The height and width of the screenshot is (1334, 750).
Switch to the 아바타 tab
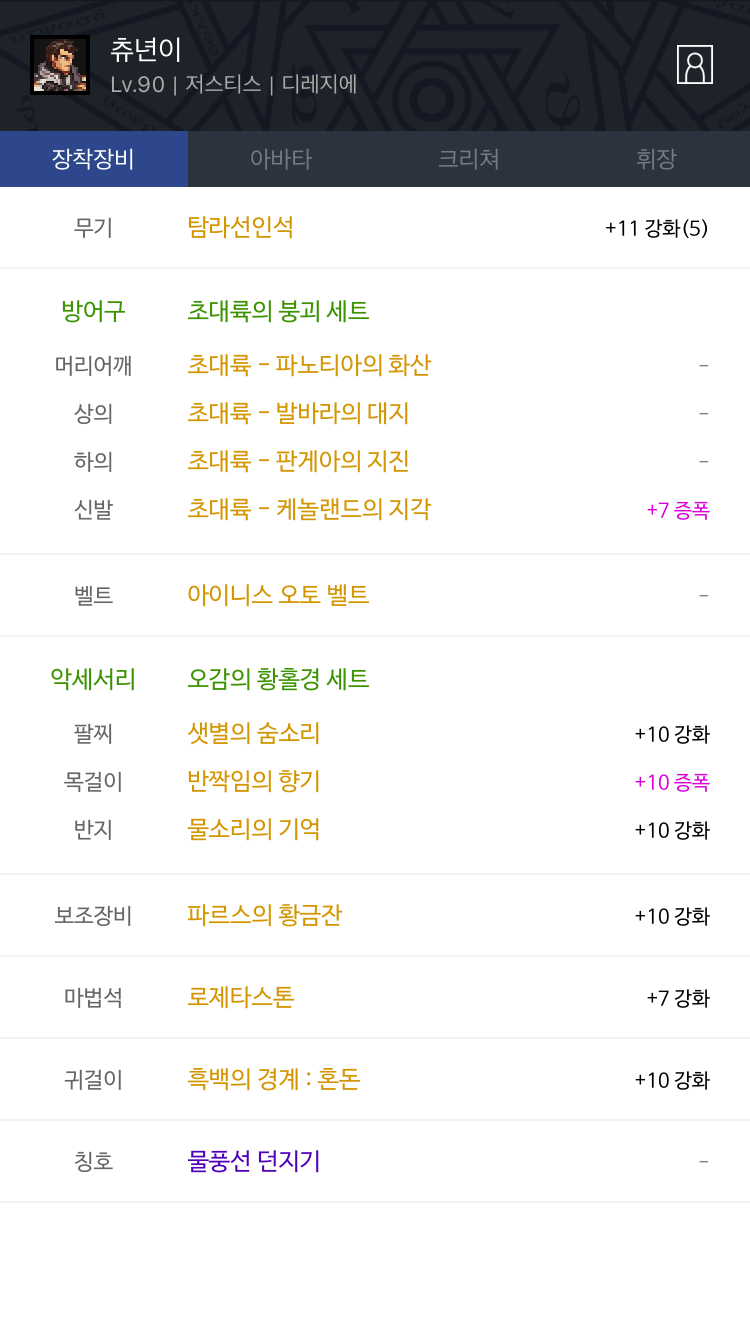pos(281,159)
